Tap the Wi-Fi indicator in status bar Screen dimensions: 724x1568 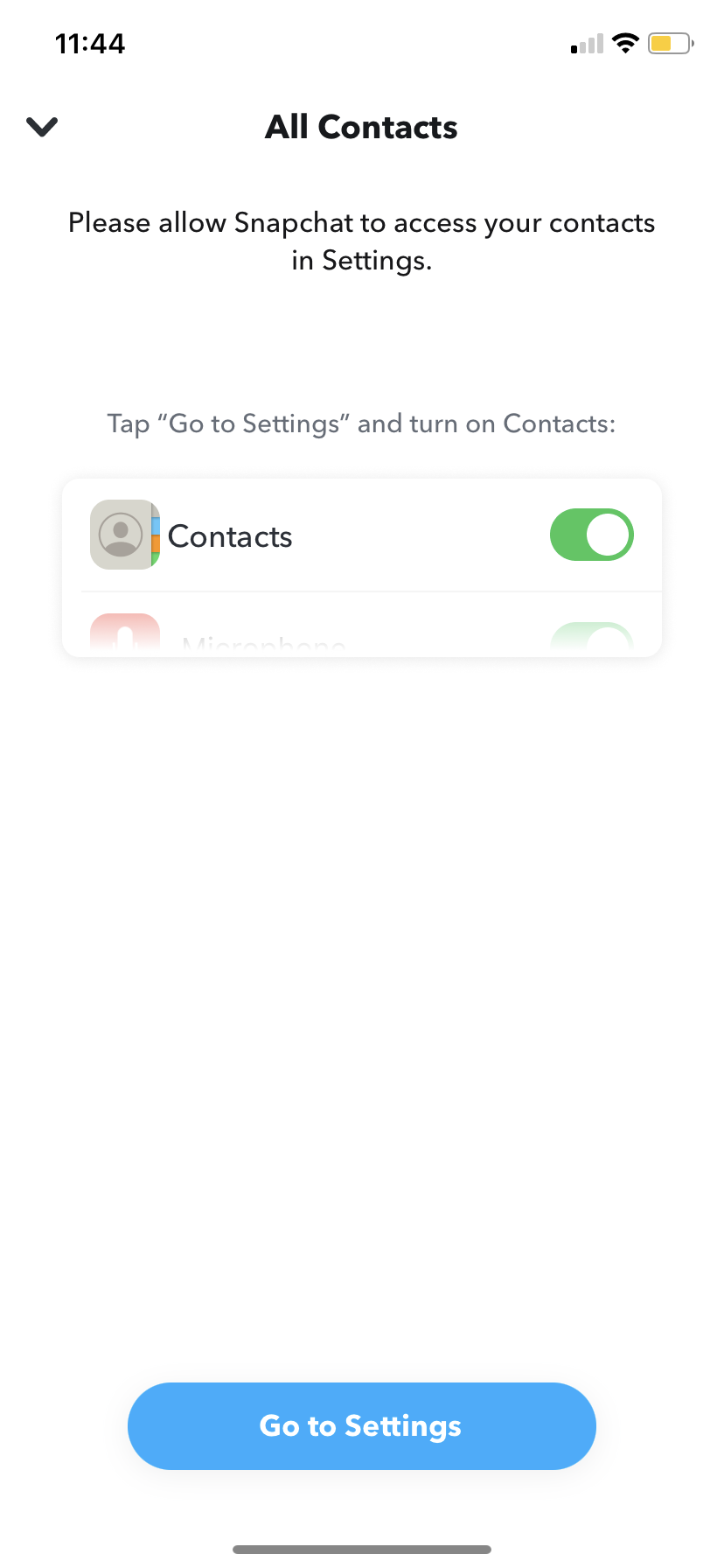point(624,42)
